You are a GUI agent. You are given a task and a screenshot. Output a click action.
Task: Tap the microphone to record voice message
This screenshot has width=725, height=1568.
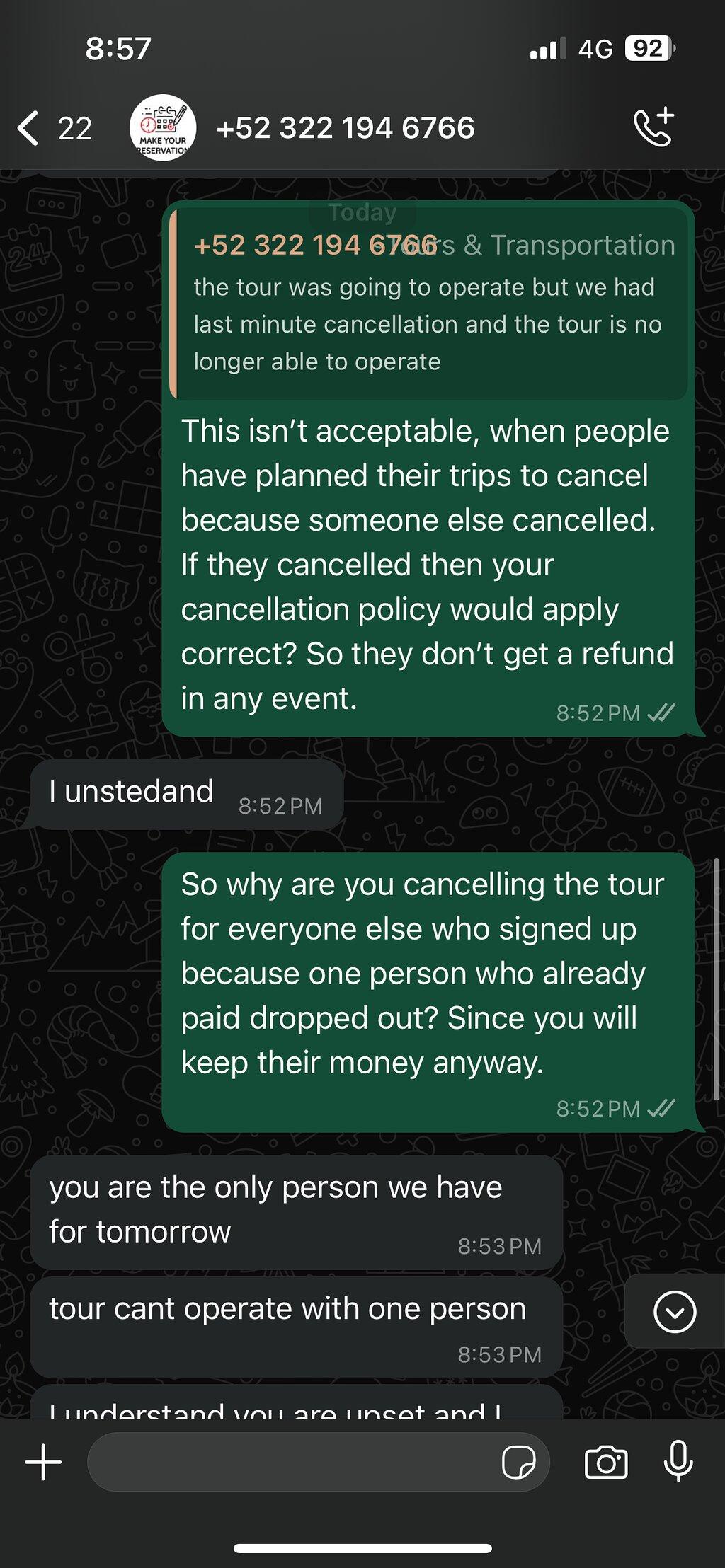678,1461
